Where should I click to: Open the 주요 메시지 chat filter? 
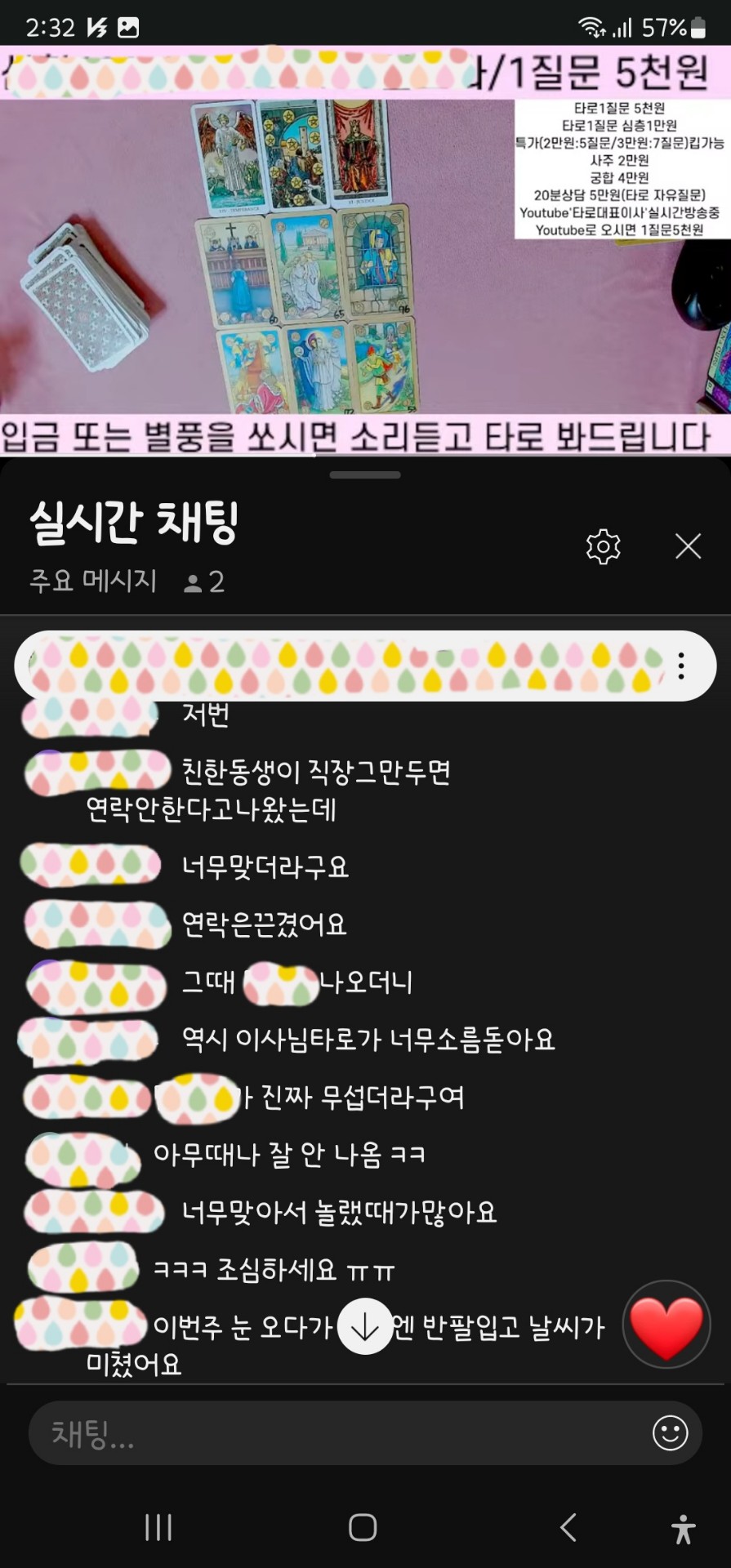(x=93, y=581)
